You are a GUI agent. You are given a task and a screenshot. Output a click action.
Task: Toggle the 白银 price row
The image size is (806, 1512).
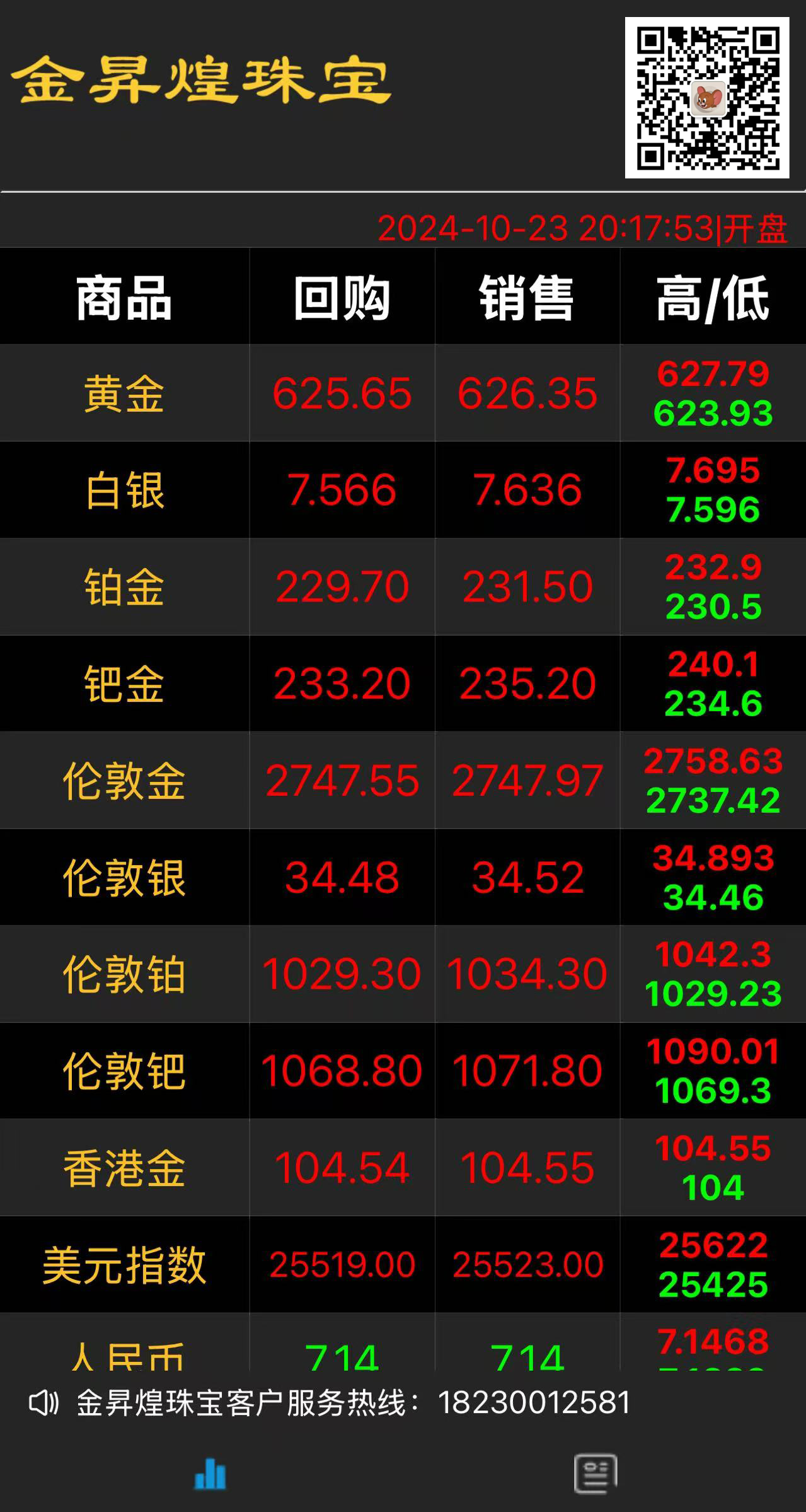click(403, 489)
